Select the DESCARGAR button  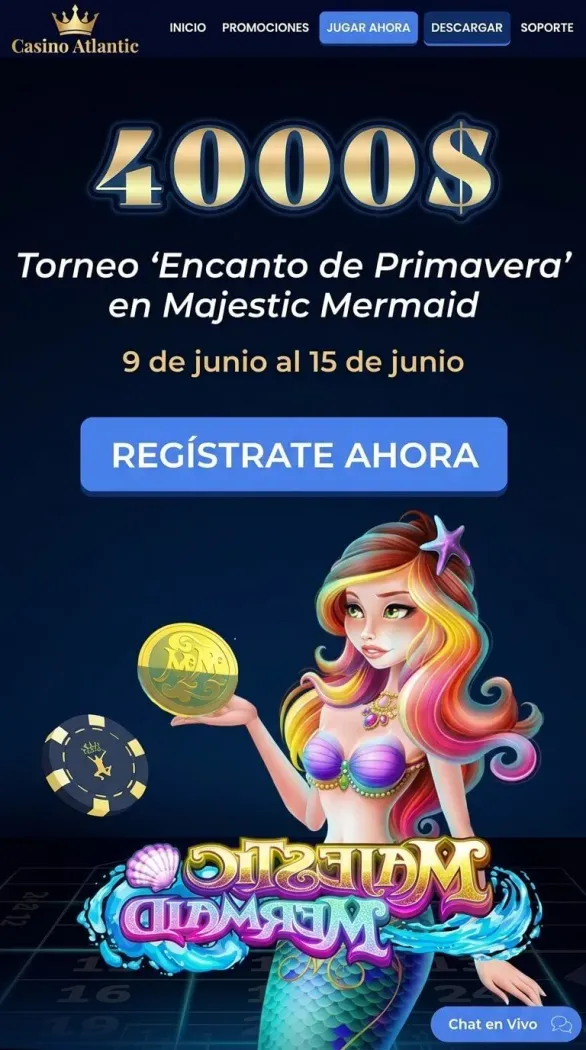coord(467,27)
